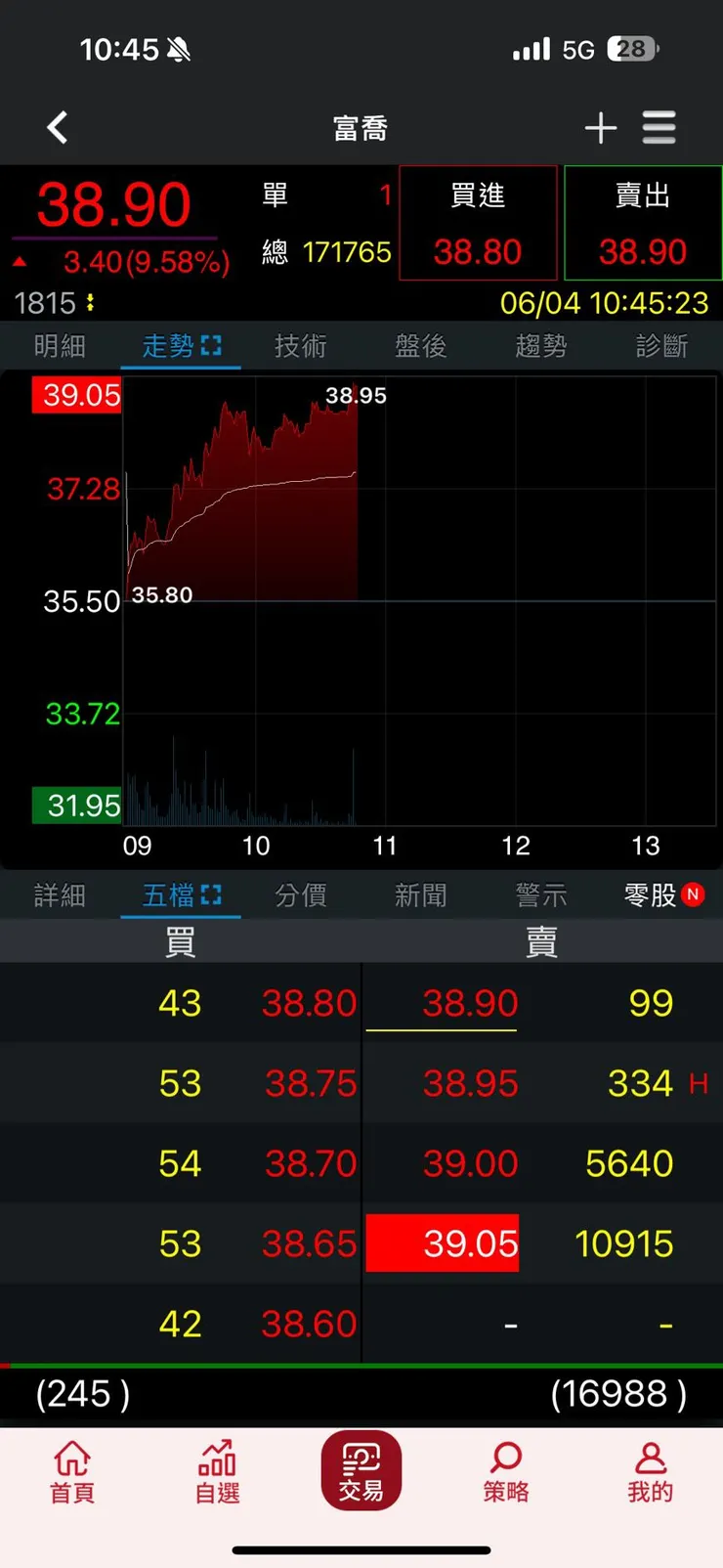Switch to the 明細 tab
This screenshot has height=1568, width=723.
[60, 346]
